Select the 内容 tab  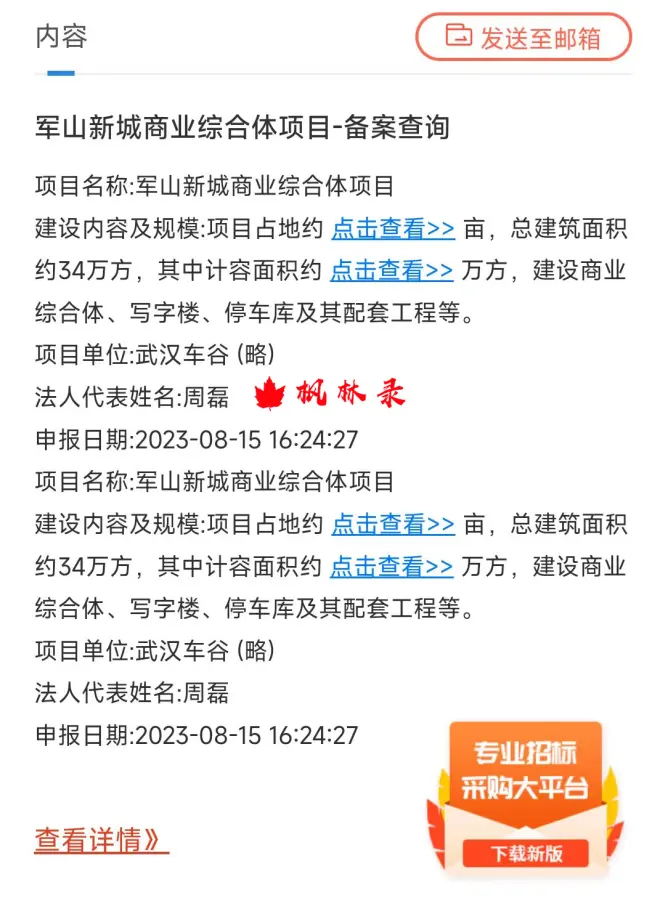click(x=61, y=38)
